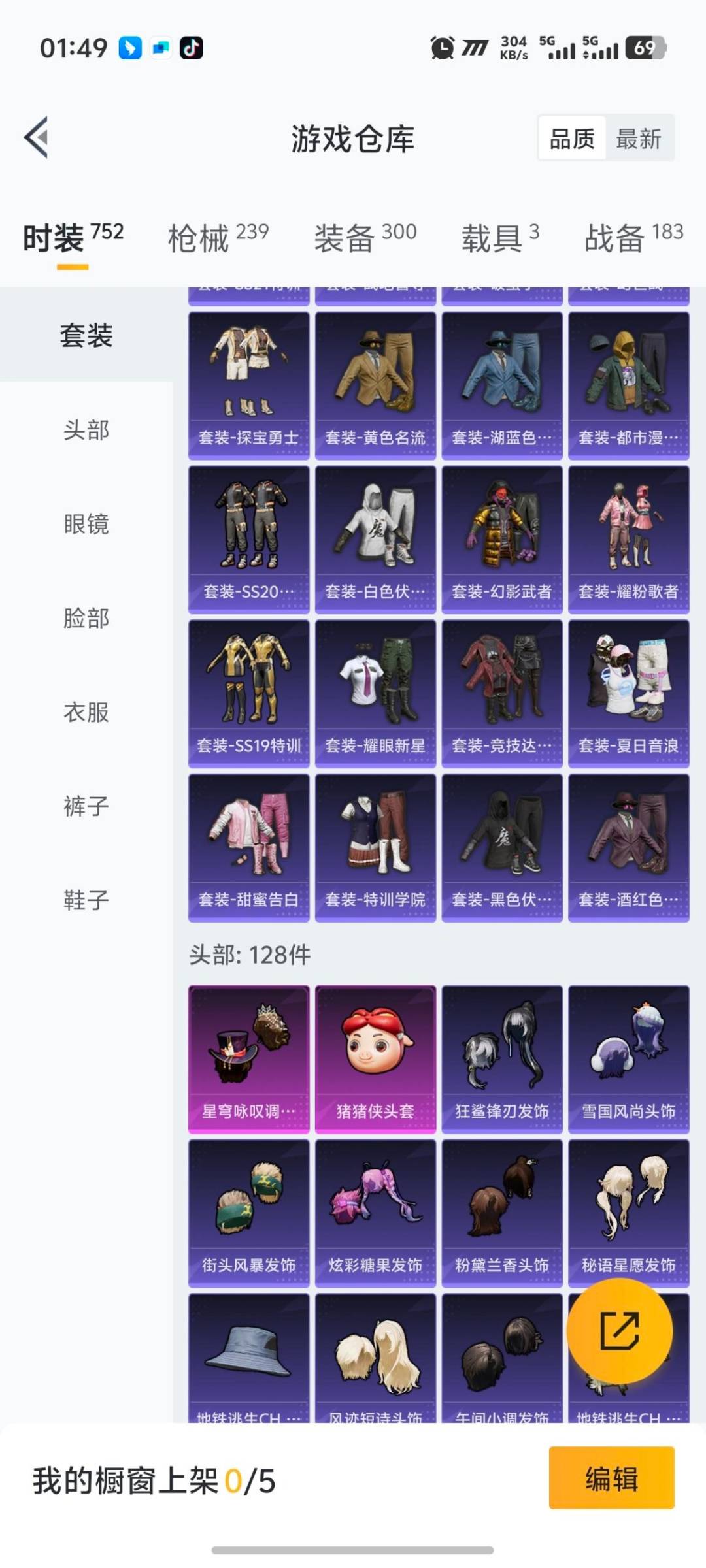The height and width of the screenshot is (1568, 706).
Task: Jump to the 鞋子 category
Action: point(86,901)
